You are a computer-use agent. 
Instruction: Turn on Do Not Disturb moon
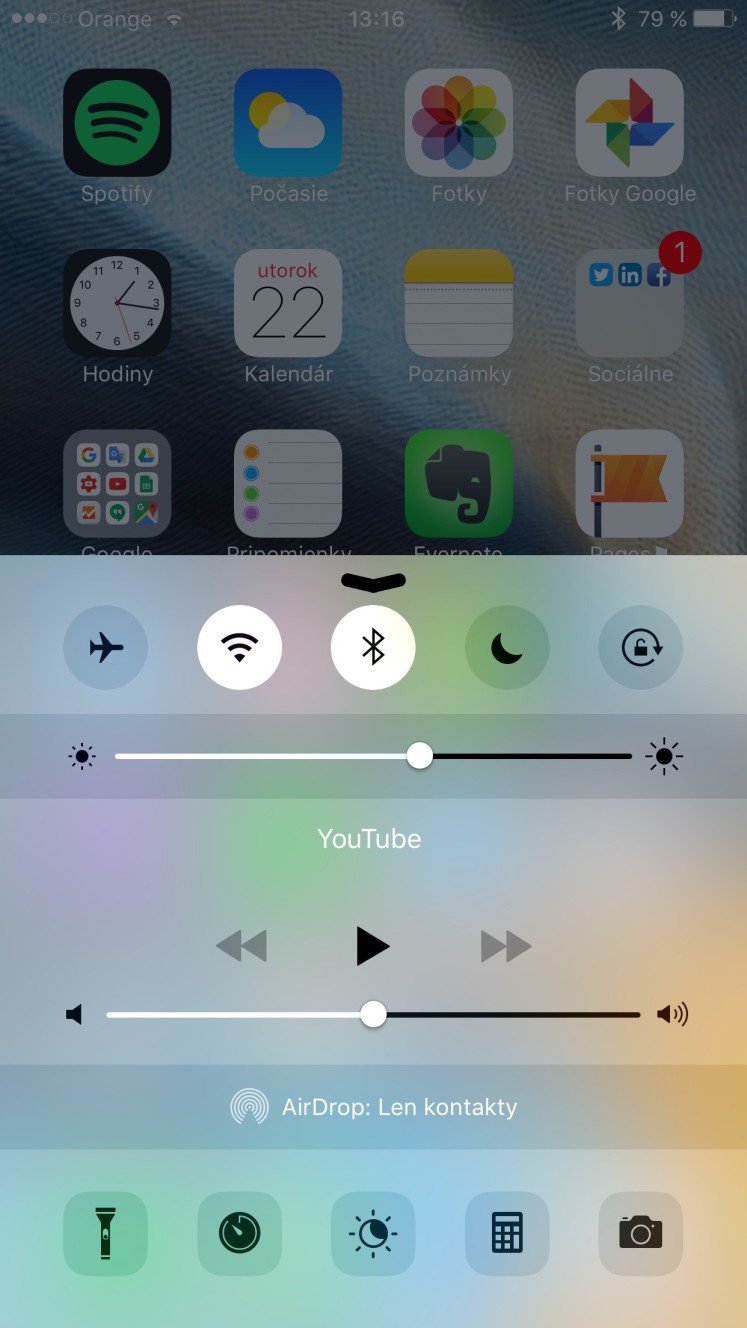[x=507, y=648]
